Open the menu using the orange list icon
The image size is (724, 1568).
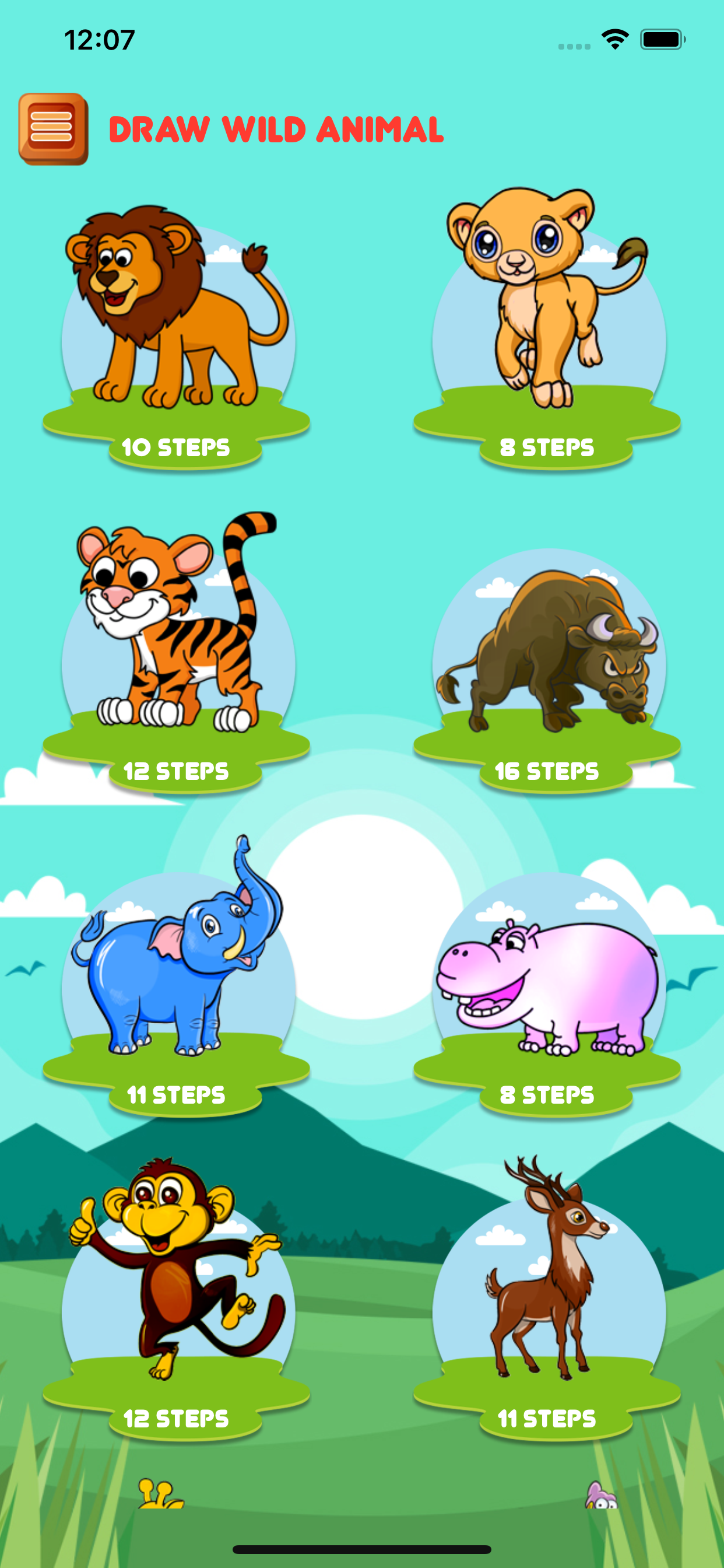click(x=54, y=129)
